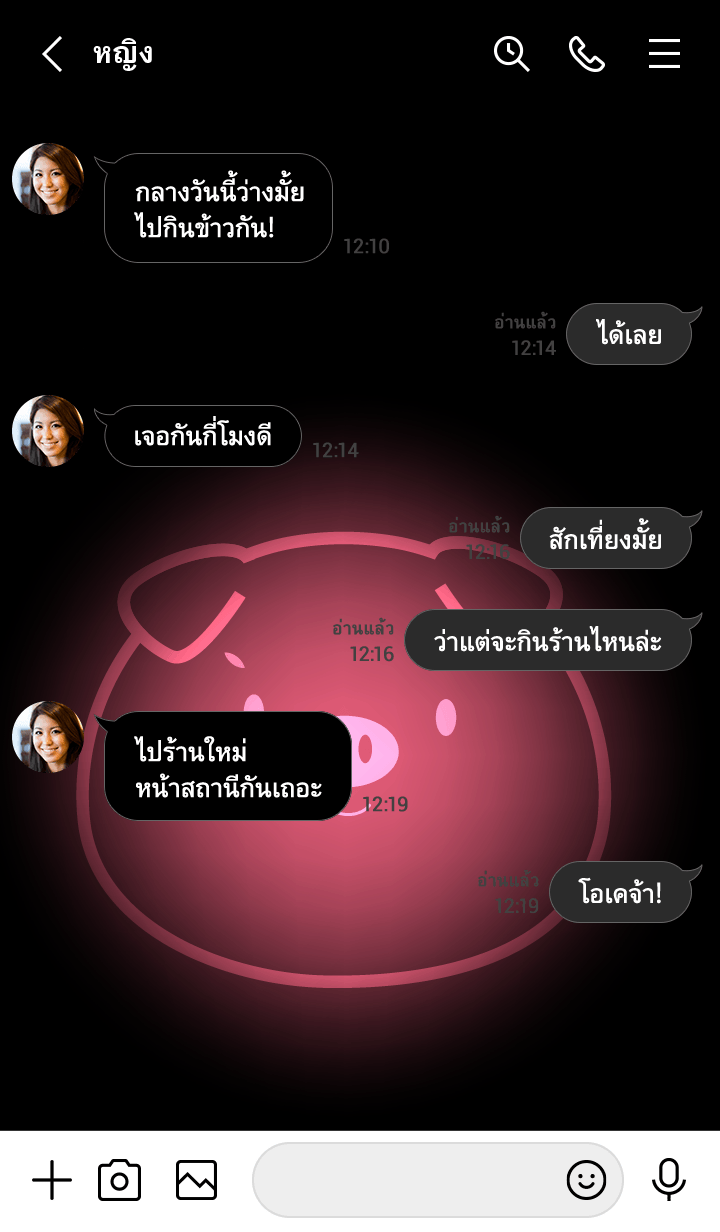Open the plus attachment options
The height and width of the screenshot is (1232, 720).
coord(52,1181)
